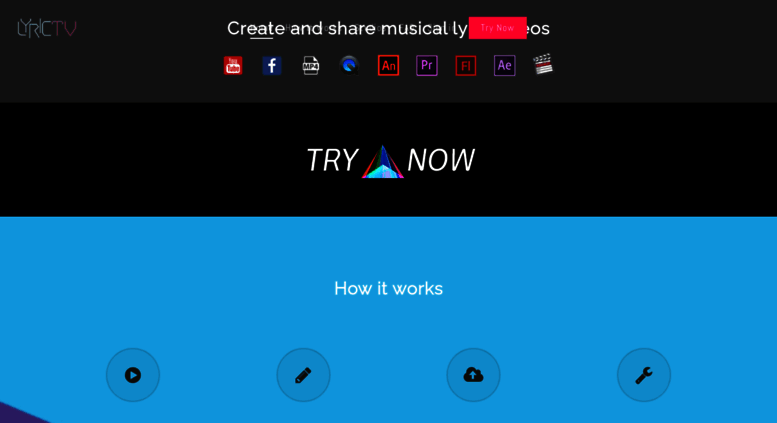The height and width of the screenshot is (423, 777).
Task: Open the large TRY NOW banner link
Action: pos(389,160)
